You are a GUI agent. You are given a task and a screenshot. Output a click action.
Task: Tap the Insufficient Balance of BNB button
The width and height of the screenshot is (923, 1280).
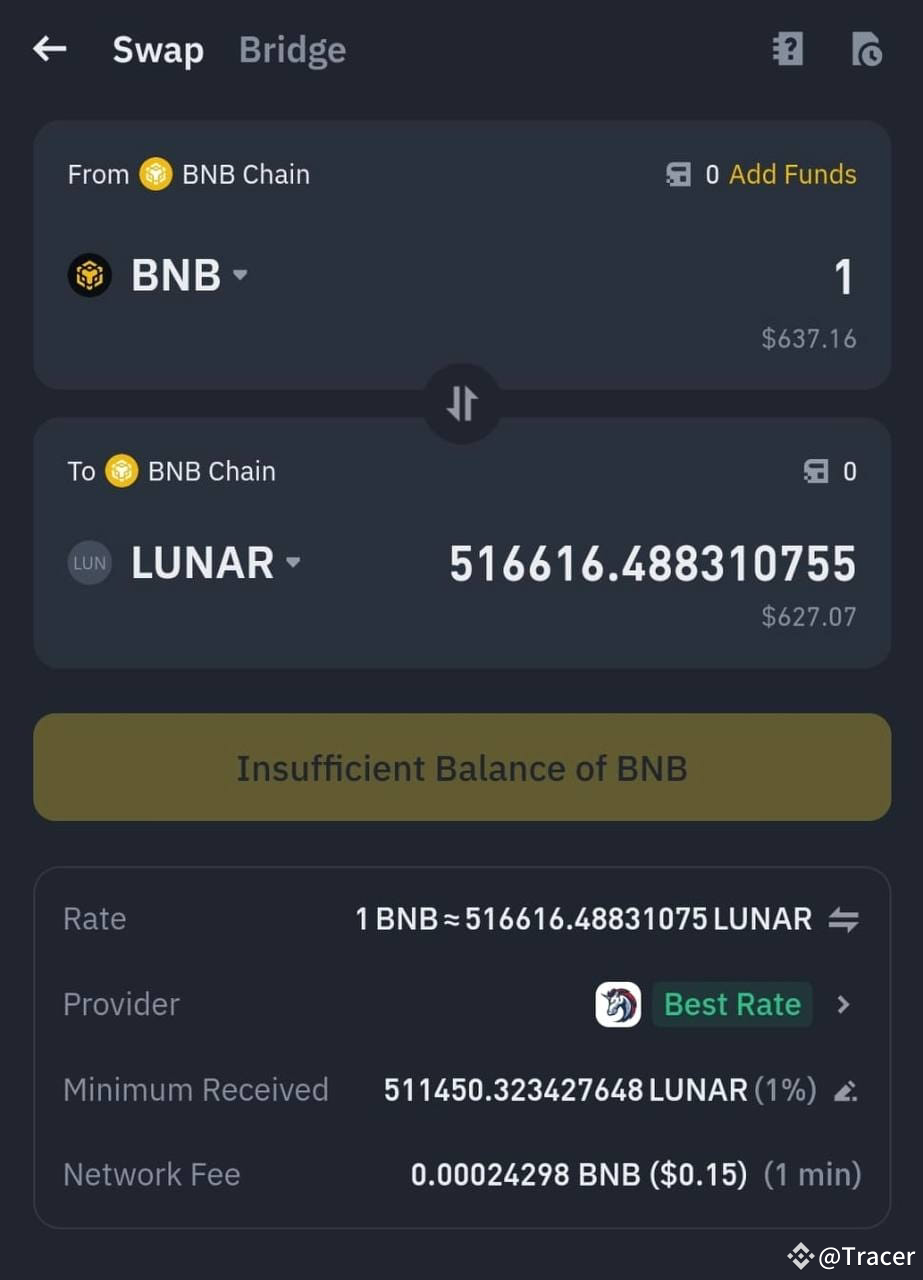point(462,768)
